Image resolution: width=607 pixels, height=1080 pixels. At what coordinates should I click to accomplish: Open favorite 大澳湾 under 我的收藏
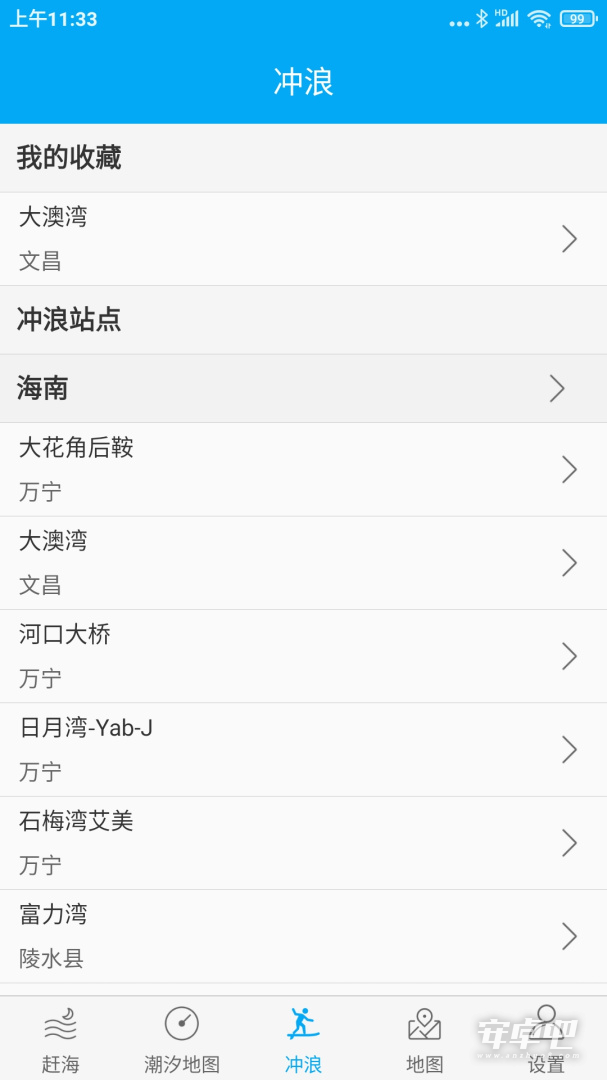[303, 239]
